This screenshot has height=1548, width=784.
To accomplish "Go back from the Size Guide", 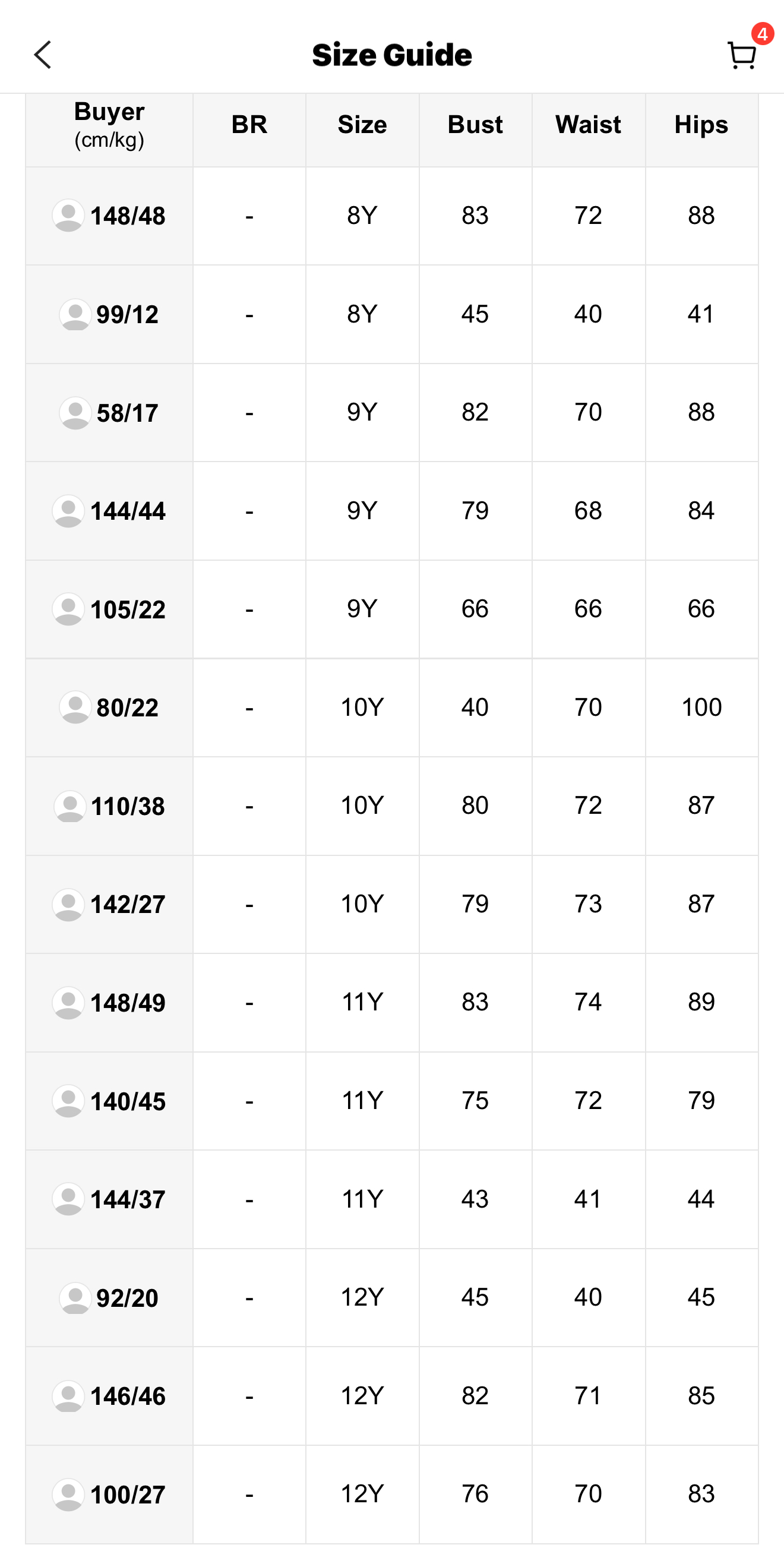I will (43, 55).
